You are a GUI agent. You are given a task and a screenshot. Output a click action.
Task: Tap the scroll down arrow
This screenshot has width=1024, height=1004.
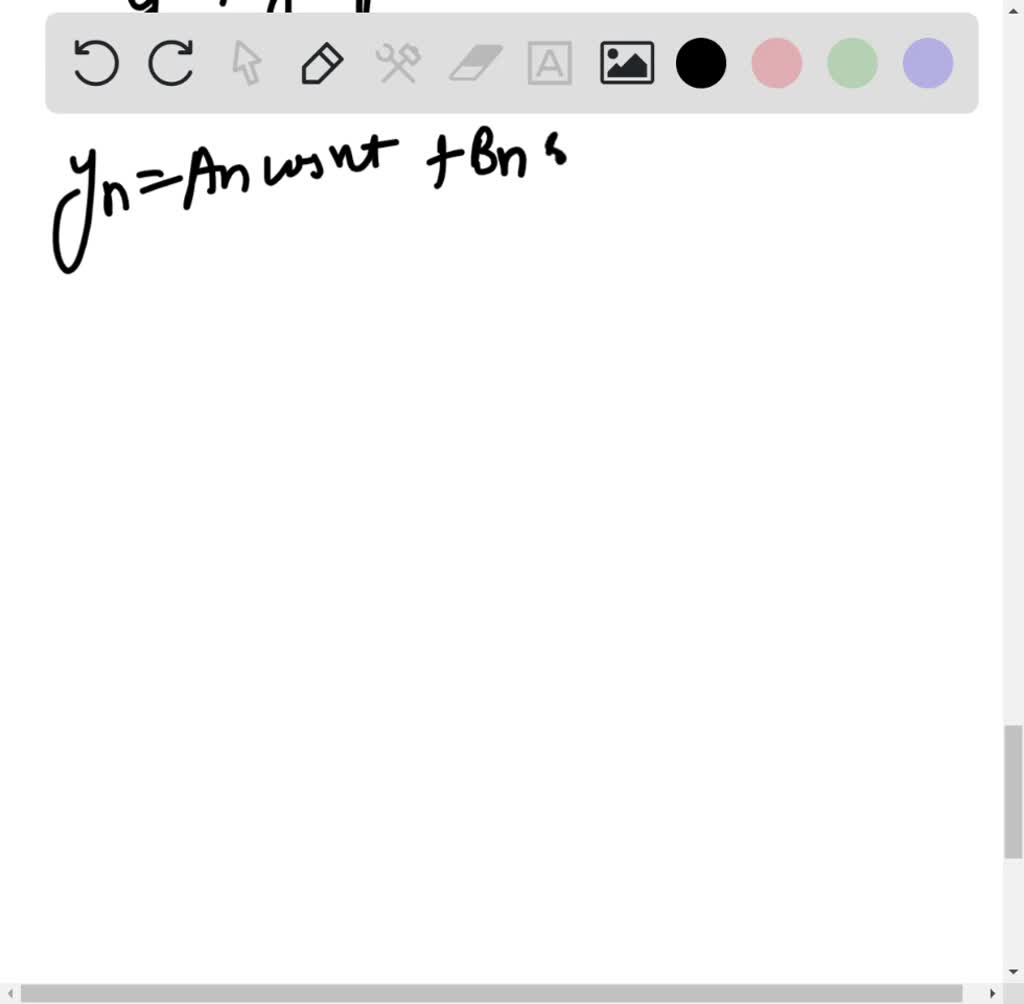[1013, 968]
